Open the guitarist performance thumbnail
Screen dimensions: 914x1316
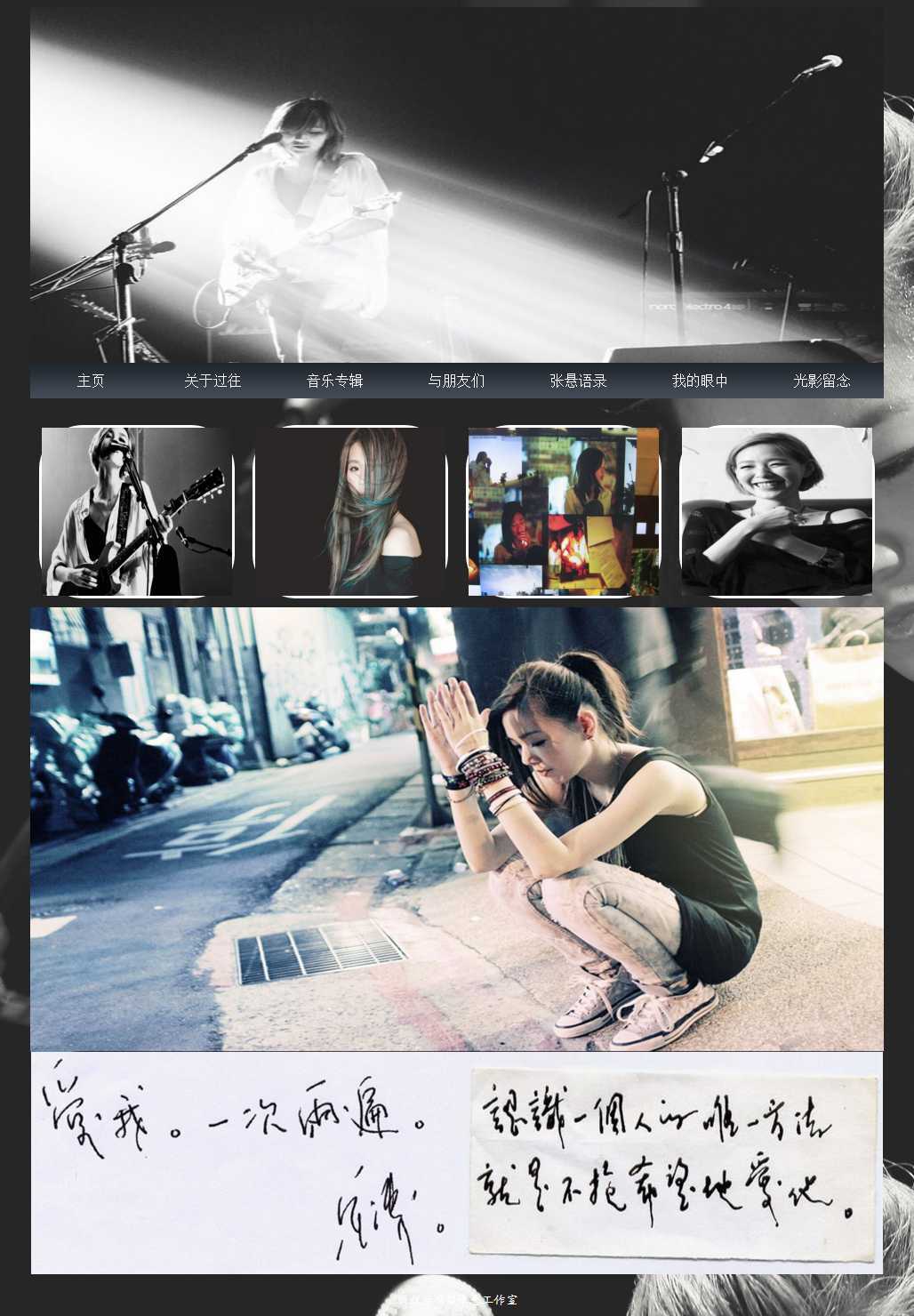click(137, 511)
